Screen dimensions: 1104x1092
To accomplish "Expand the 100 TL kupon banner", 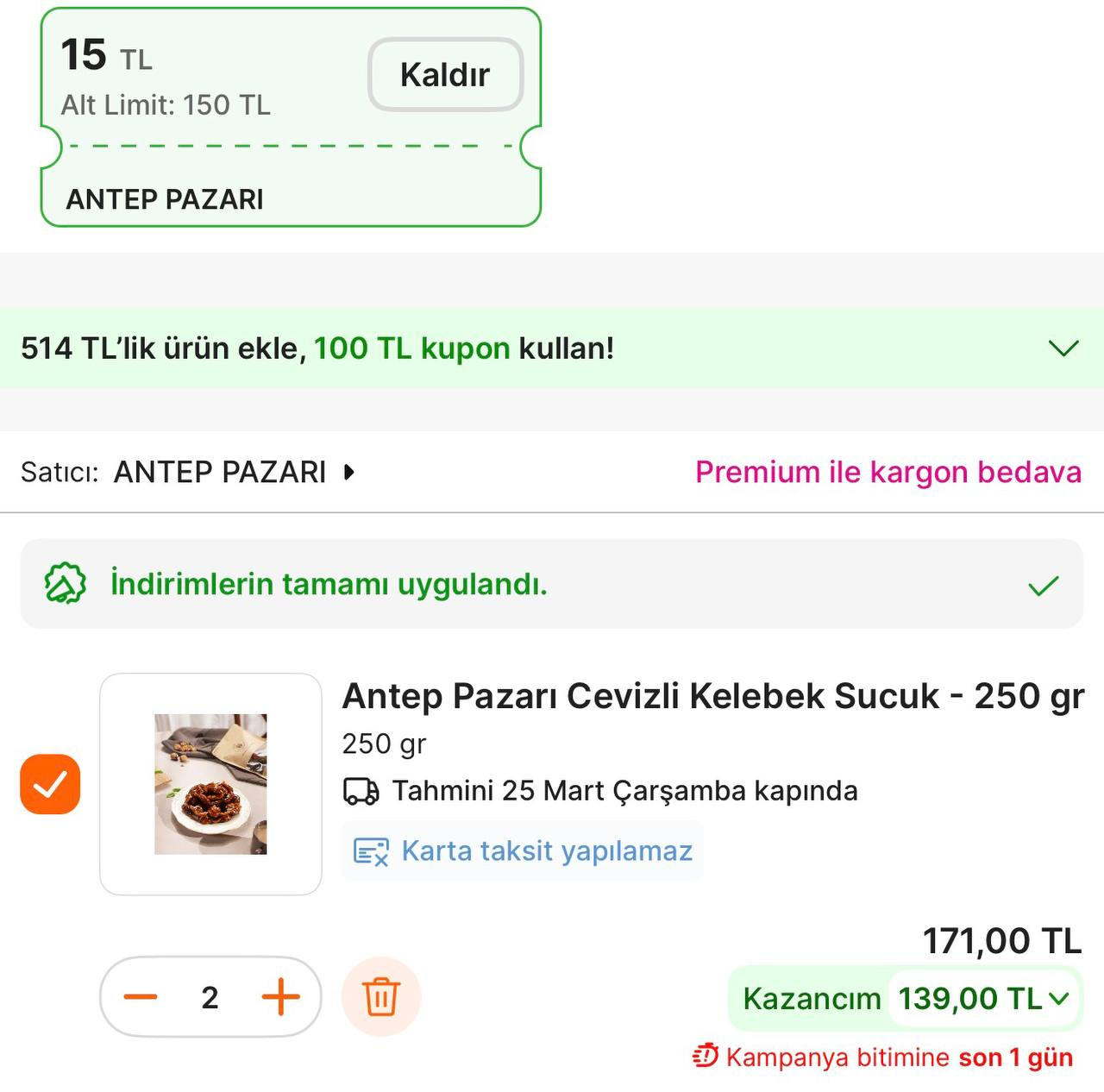I will click(1063, 348).
